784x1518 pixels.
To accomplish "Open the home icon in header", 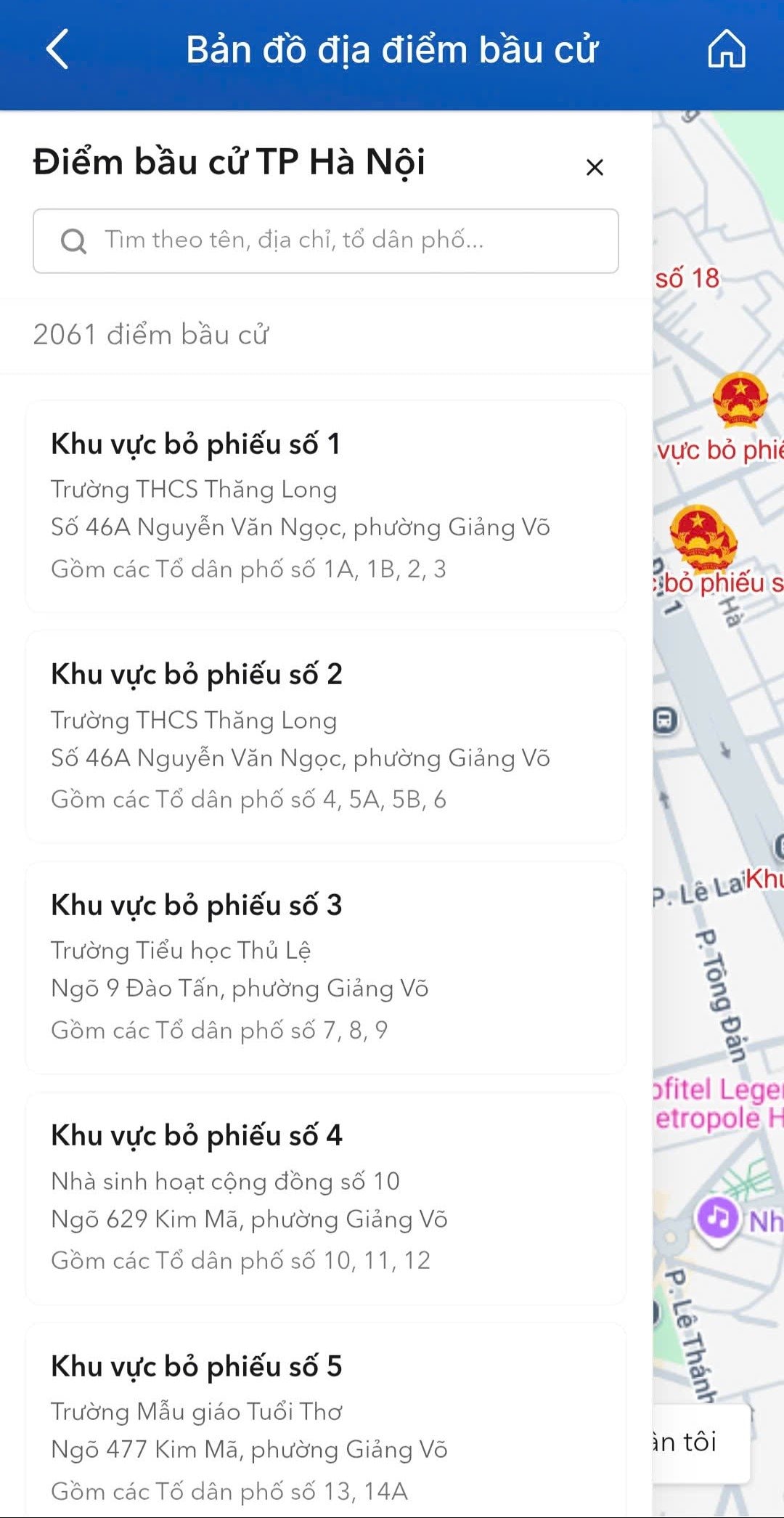I will coord(727,49).
